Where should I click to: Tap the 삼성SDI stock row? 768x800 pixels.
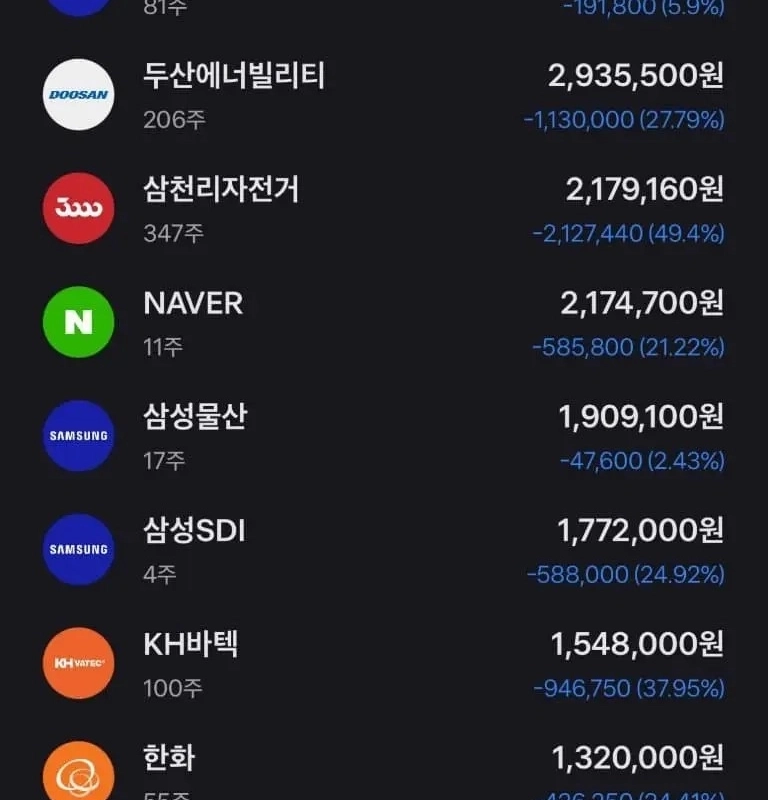point(384,550)
